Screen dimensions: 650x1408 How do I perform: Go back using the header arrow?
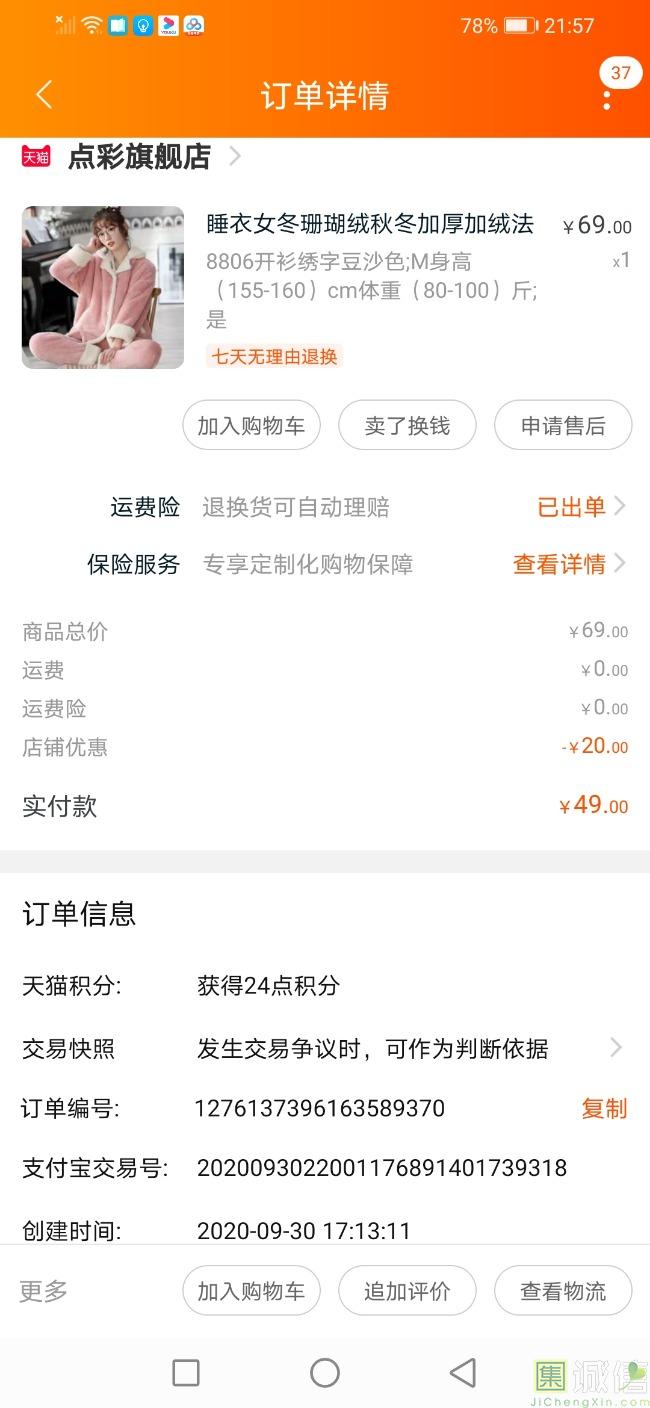(x=43, y=95)
